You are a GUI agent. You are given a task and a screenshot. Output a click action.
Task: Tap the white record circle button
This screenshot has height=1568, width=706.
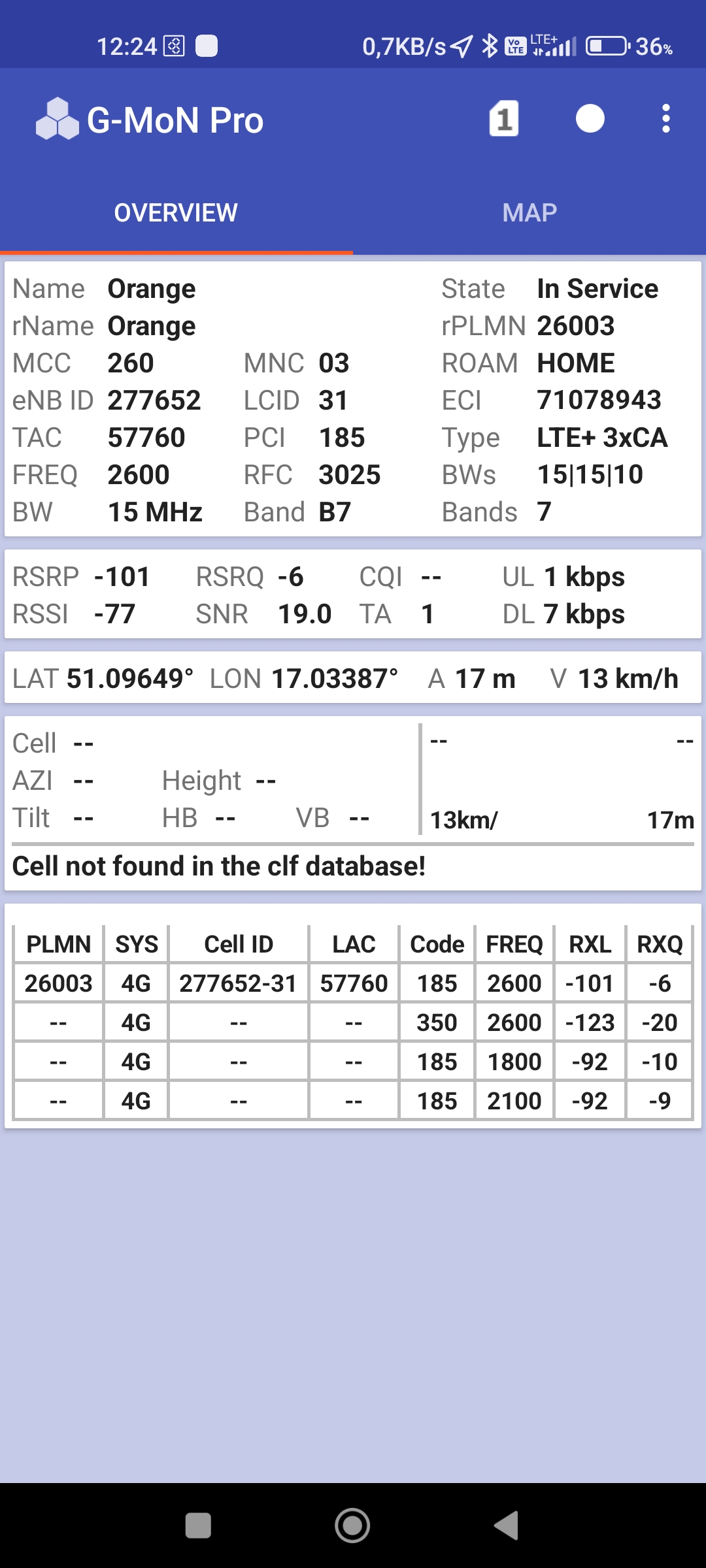(x=590, y=119)
